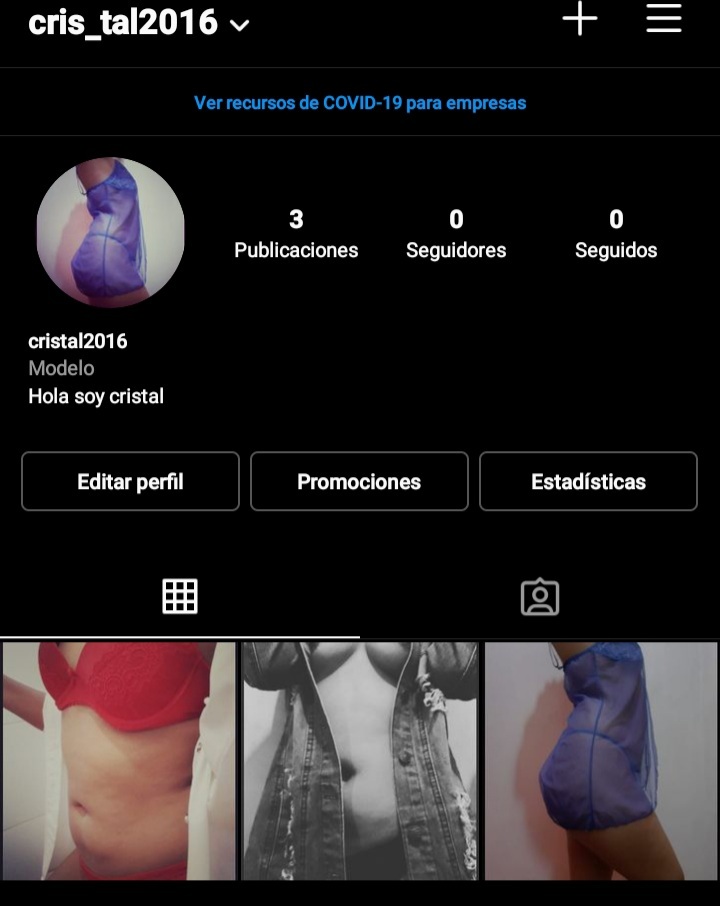Viewport: 720px width, 906px height.
Task: Open the third post in the grid
Action: pyautogui.click(x=602, y=761)
